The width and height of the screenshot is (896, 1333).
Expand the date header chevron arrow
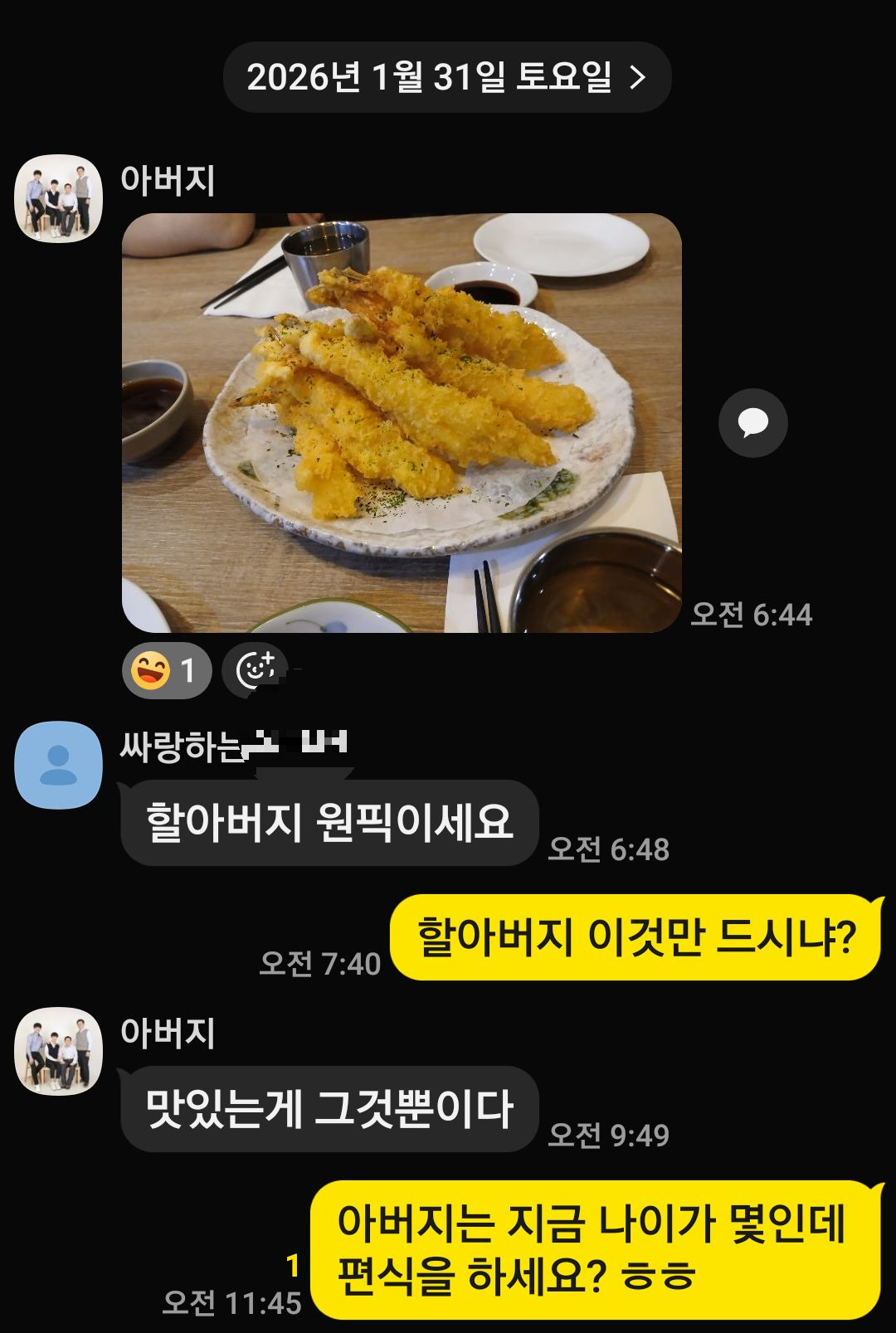tap(639, 76)
